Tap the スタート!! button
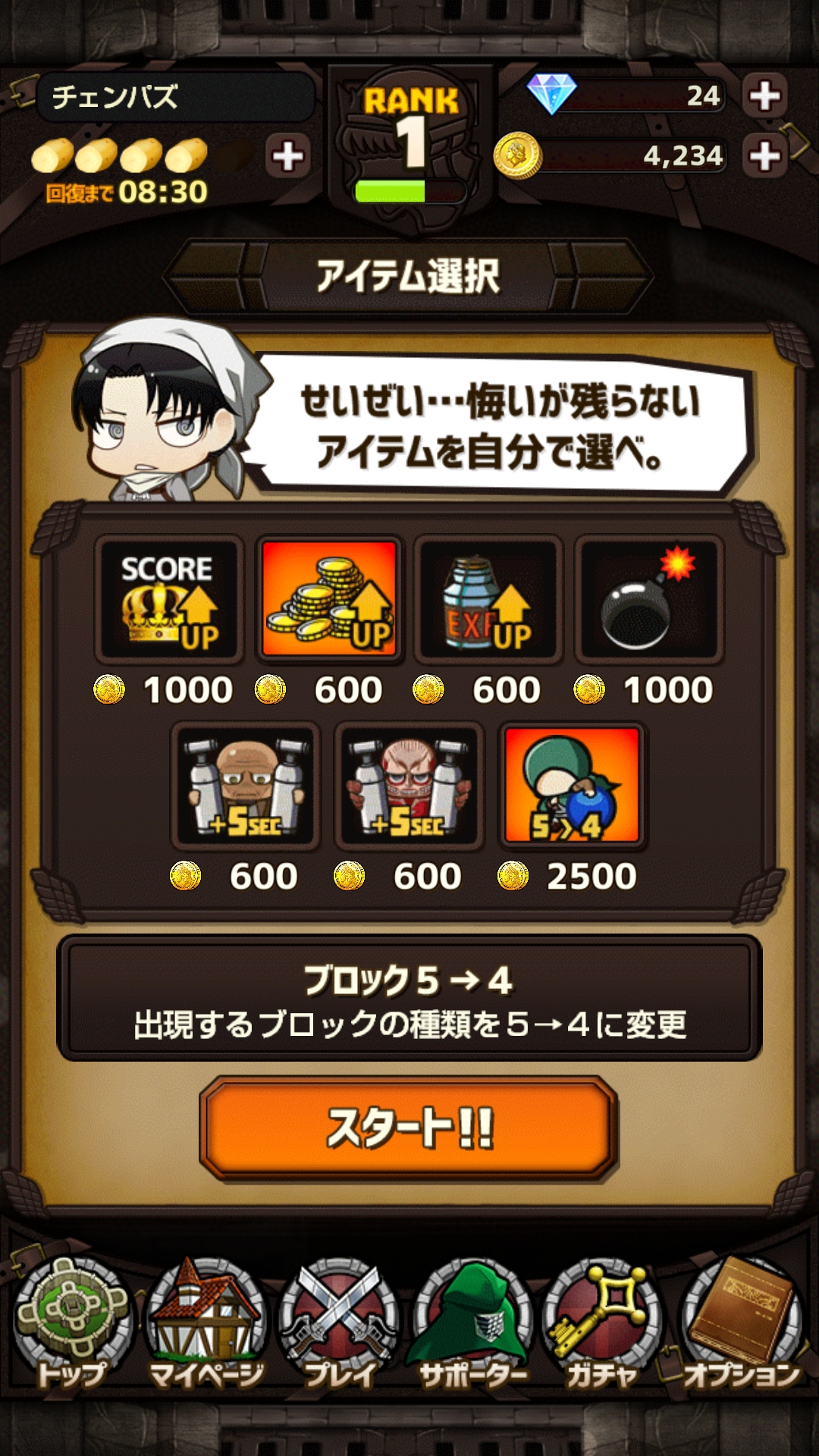Viewport: 819px width, 1456px height. (409, 1128)
